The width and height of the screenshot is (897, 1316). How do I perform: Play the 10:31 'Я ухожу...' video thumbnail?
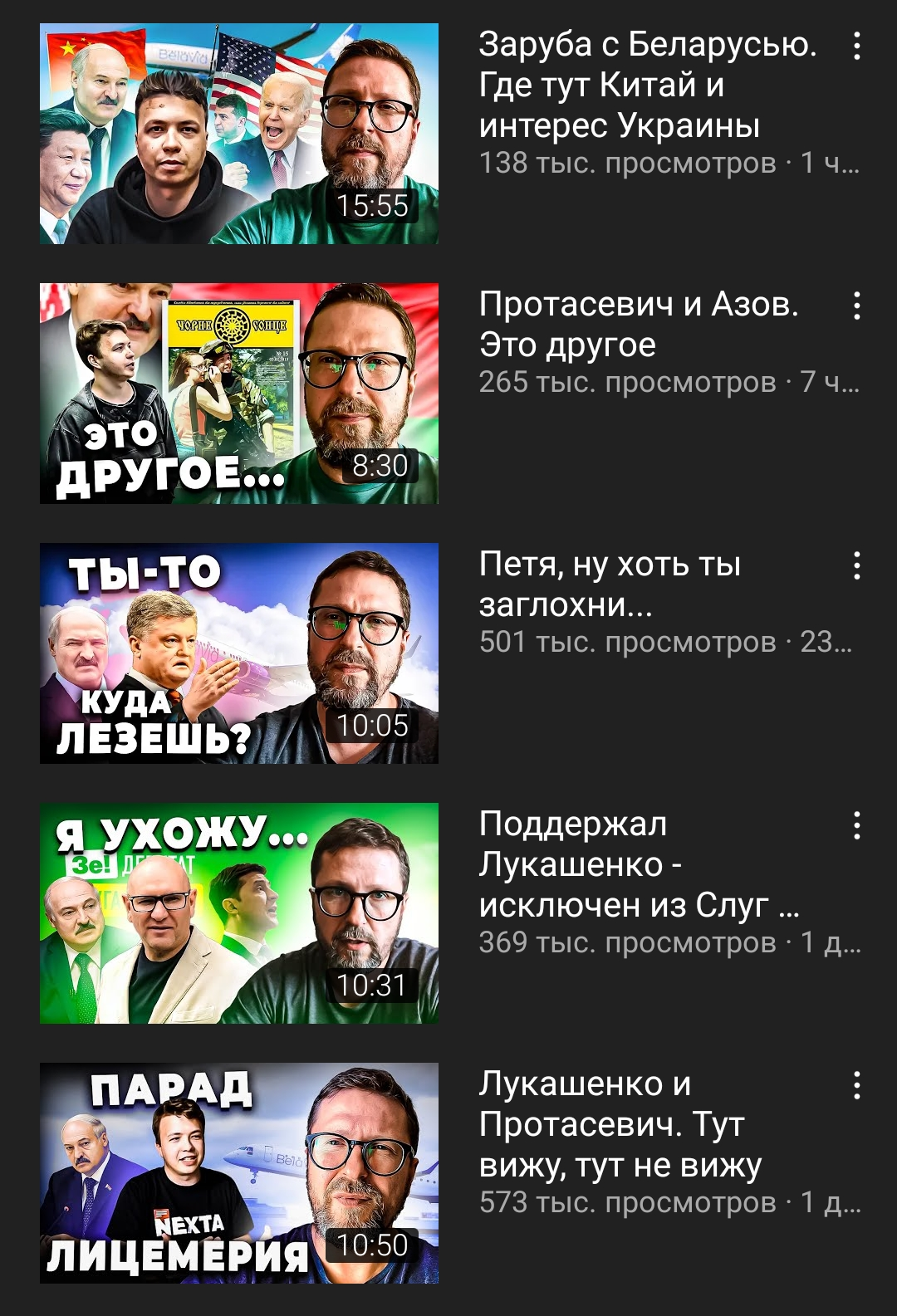pos(239,913)
